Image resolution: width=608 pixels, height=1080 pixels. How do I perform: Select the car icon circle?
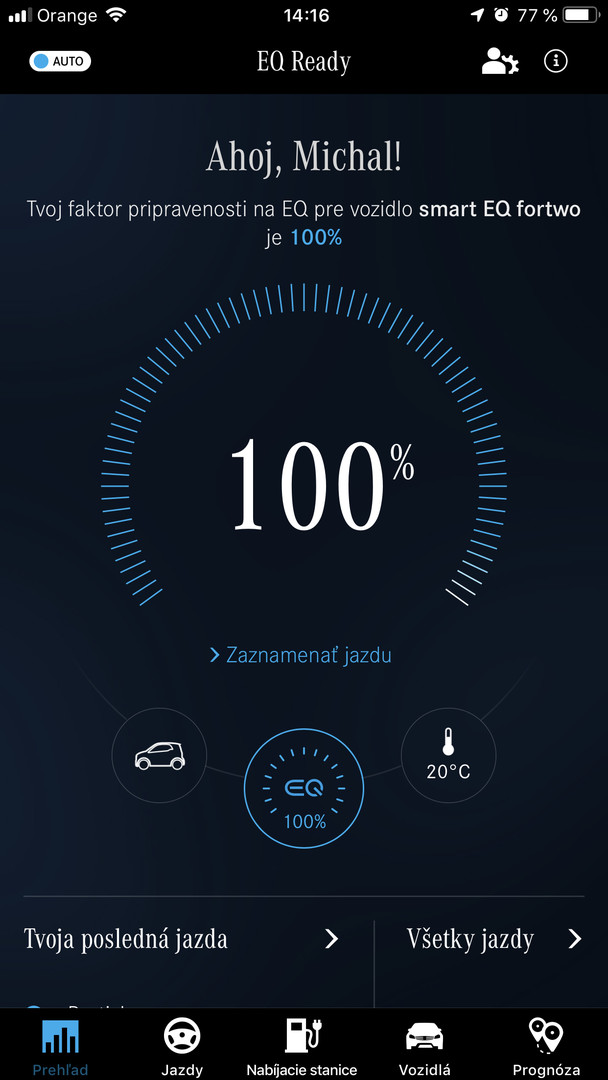pos(159,756)
